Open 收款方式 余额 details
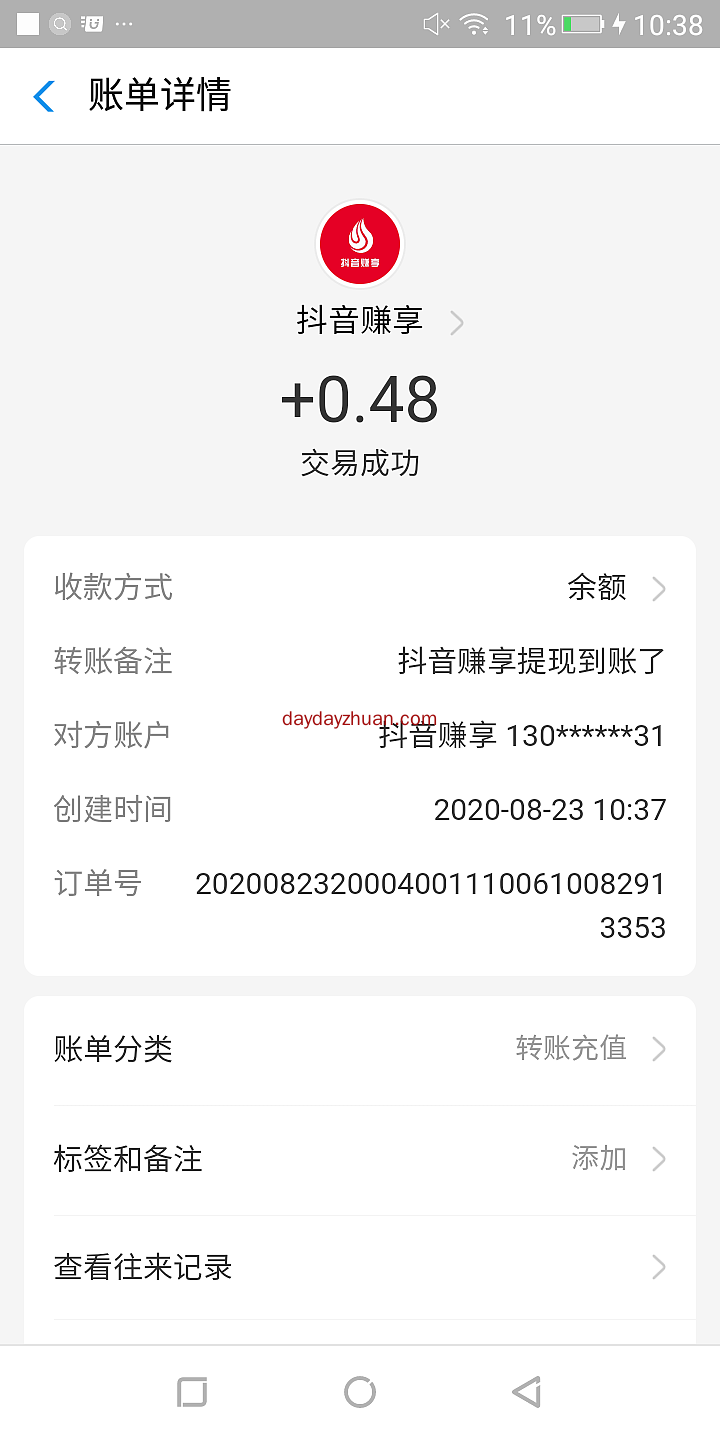This screenshot has height=1440, width=720. pyautogui.click(x=612, y=588)
